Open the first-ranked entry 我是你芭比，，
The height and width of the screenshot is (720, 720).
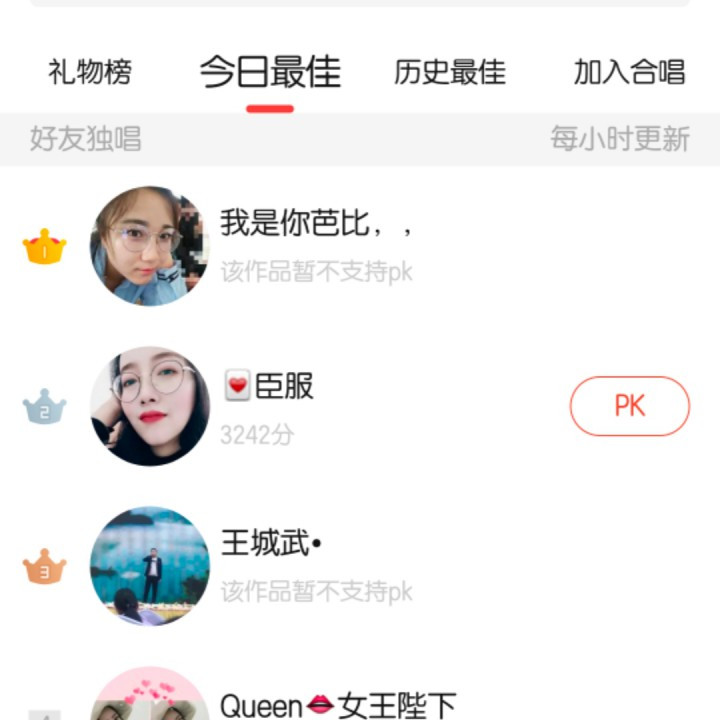tap(360, 246)
